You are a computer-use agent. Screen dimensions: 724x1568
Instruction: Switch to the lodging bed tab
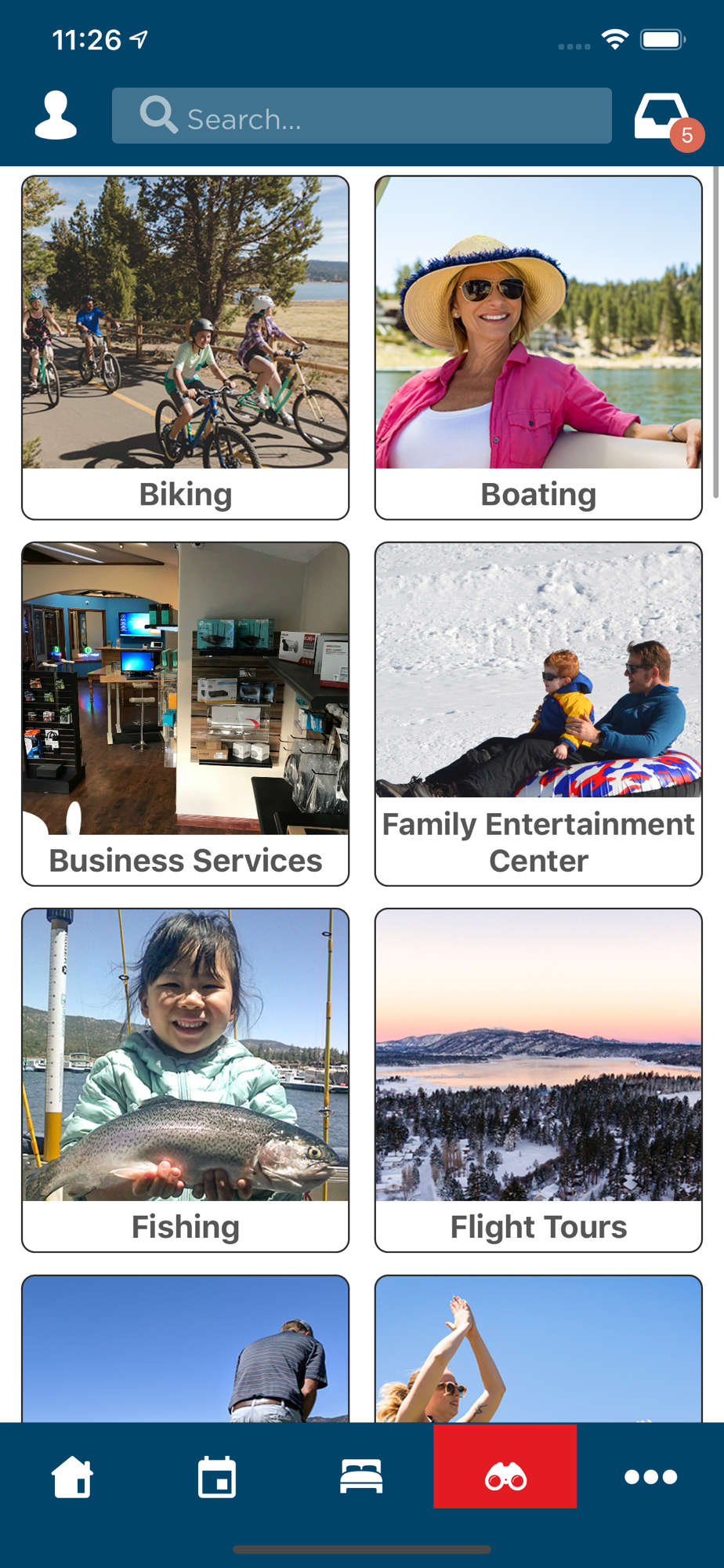pos(361,1477)
